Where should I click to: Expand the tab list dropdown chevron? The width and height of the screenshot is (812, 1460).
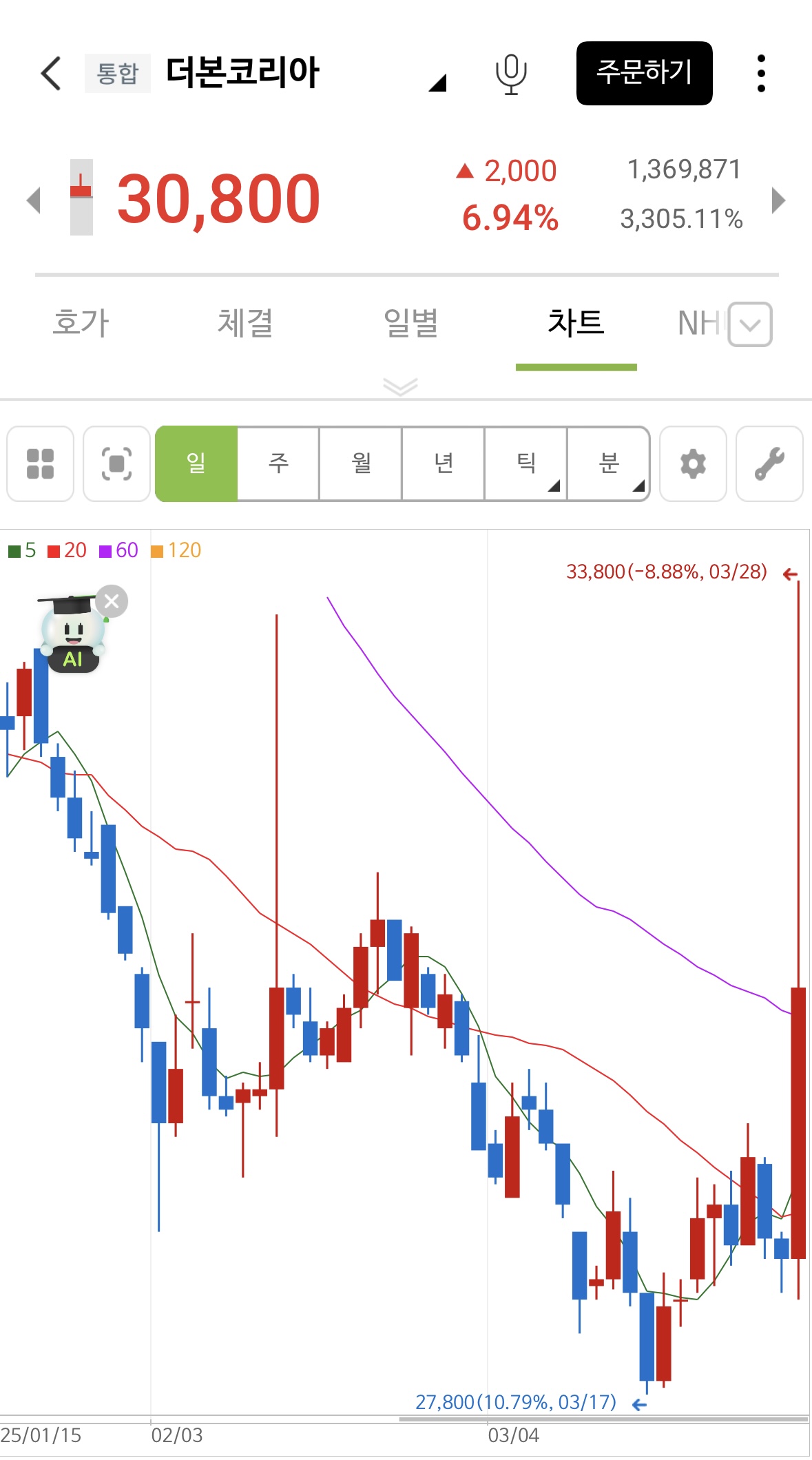tap(750, 324)
